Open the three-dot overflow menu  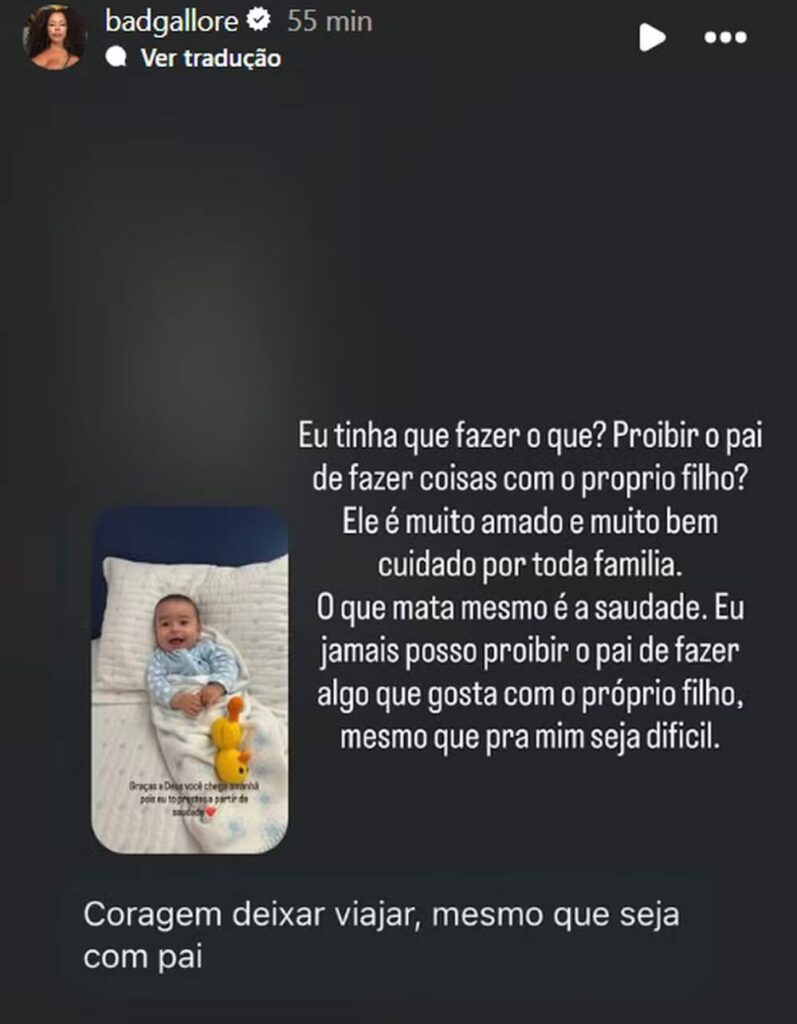point(725,37)
